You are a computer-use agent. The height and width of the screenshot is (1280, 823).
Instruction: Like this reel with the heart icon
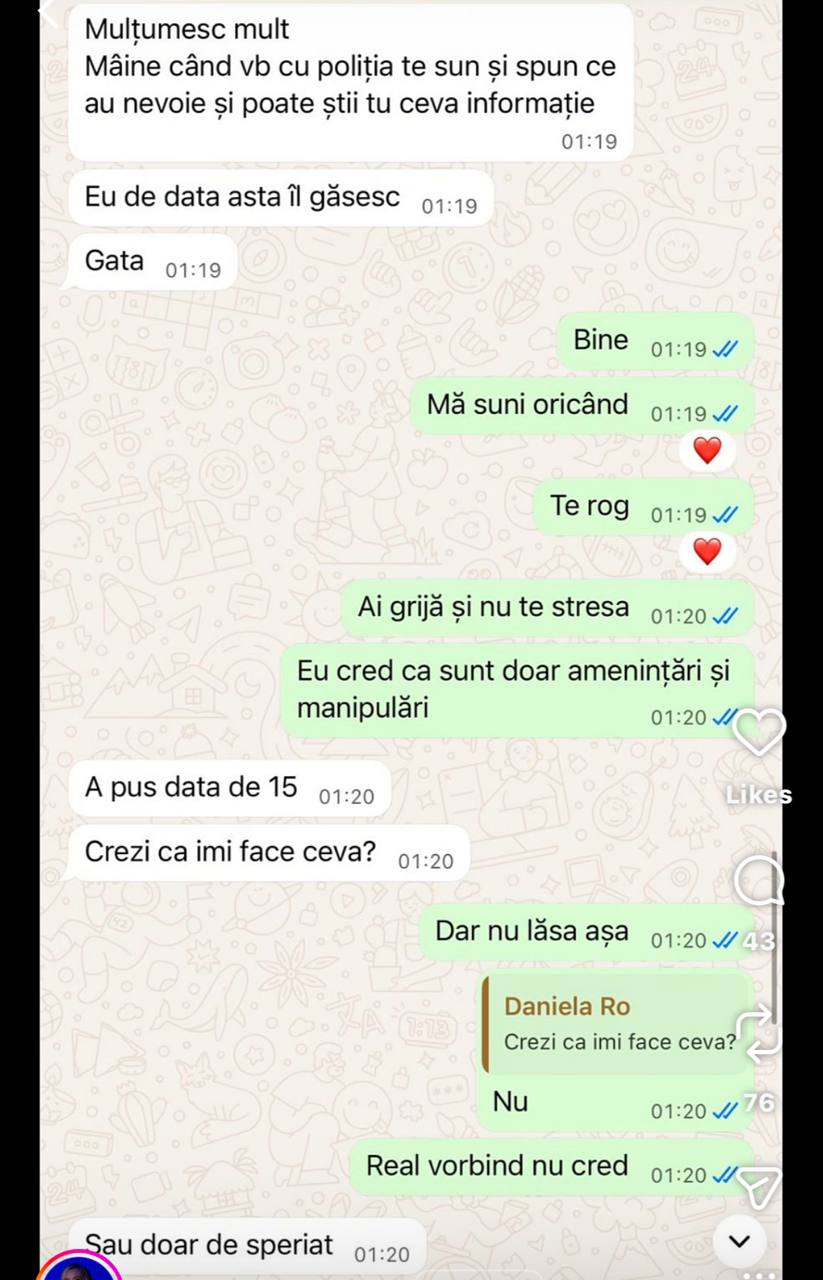tap(759, 731)
